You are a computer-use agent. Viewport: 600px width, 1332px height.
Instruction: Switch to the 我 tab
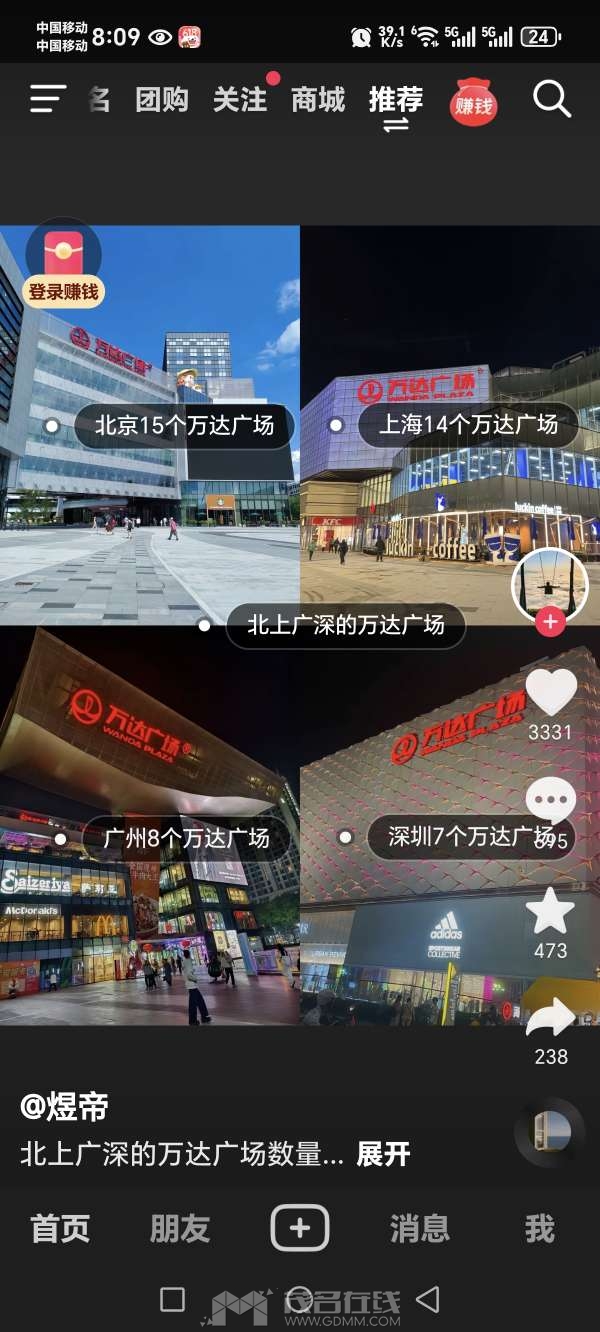tap(539, 1228)
